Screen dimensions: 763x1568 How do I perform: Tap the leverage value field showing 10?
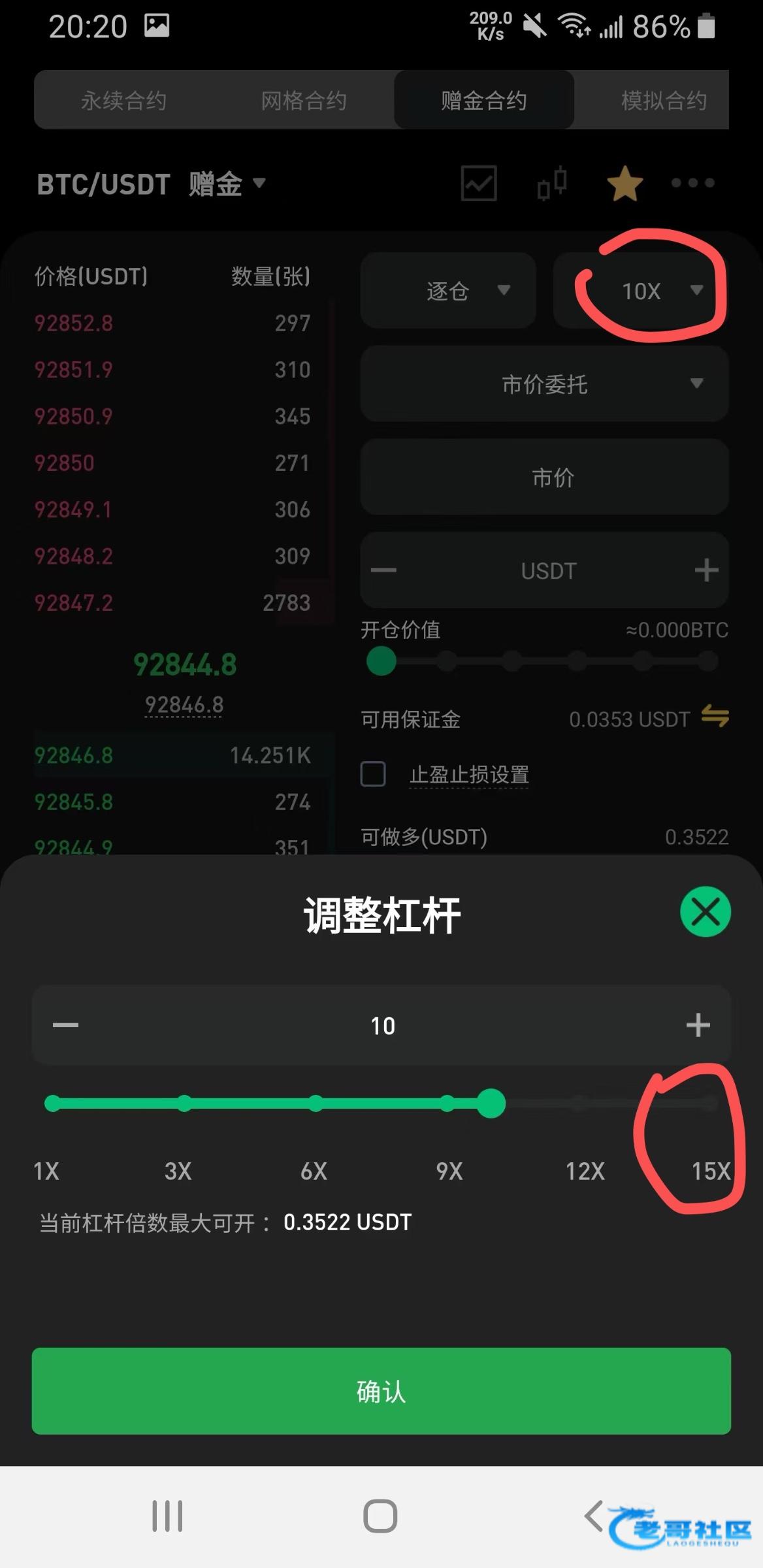382,1026
